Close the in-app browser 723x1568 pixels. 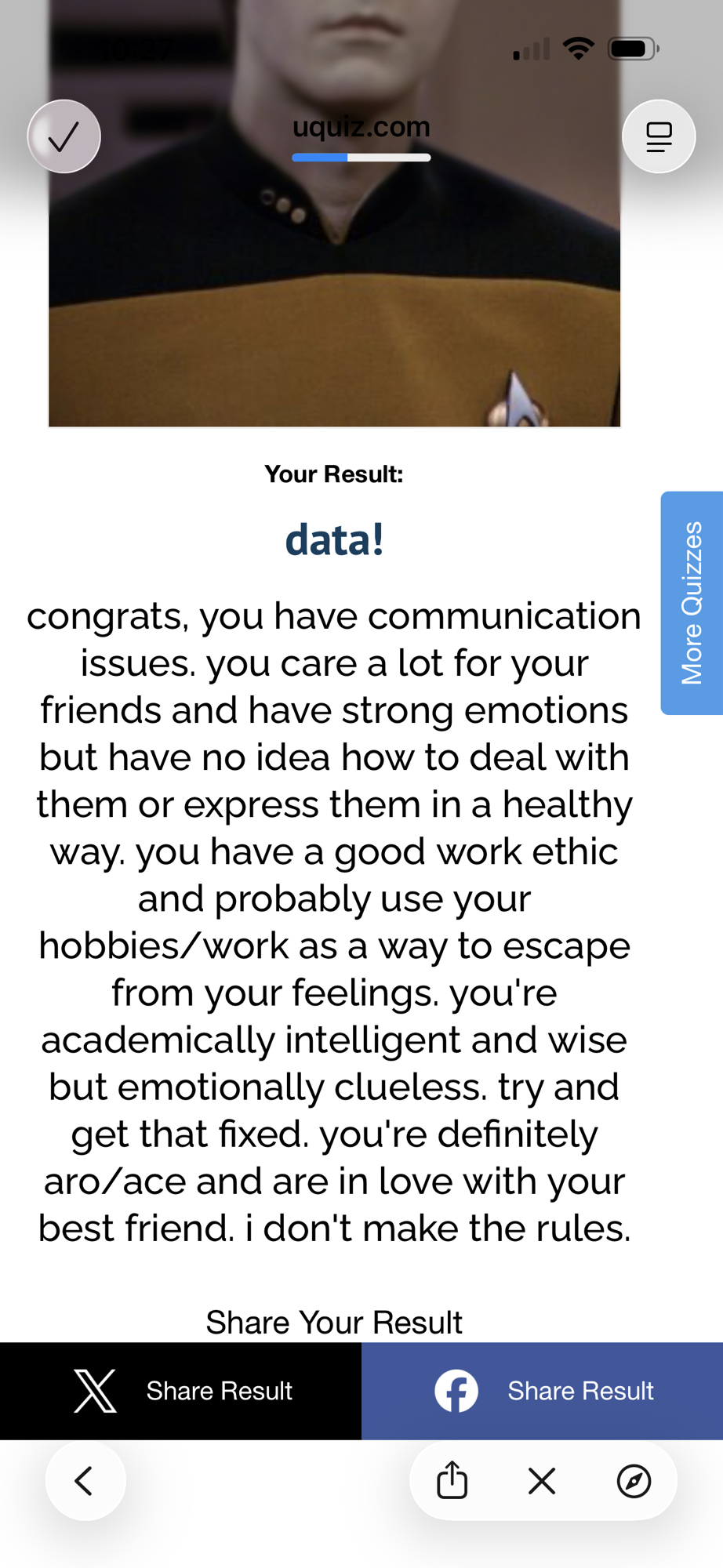pyautogui.click(x=542, y=1481)
